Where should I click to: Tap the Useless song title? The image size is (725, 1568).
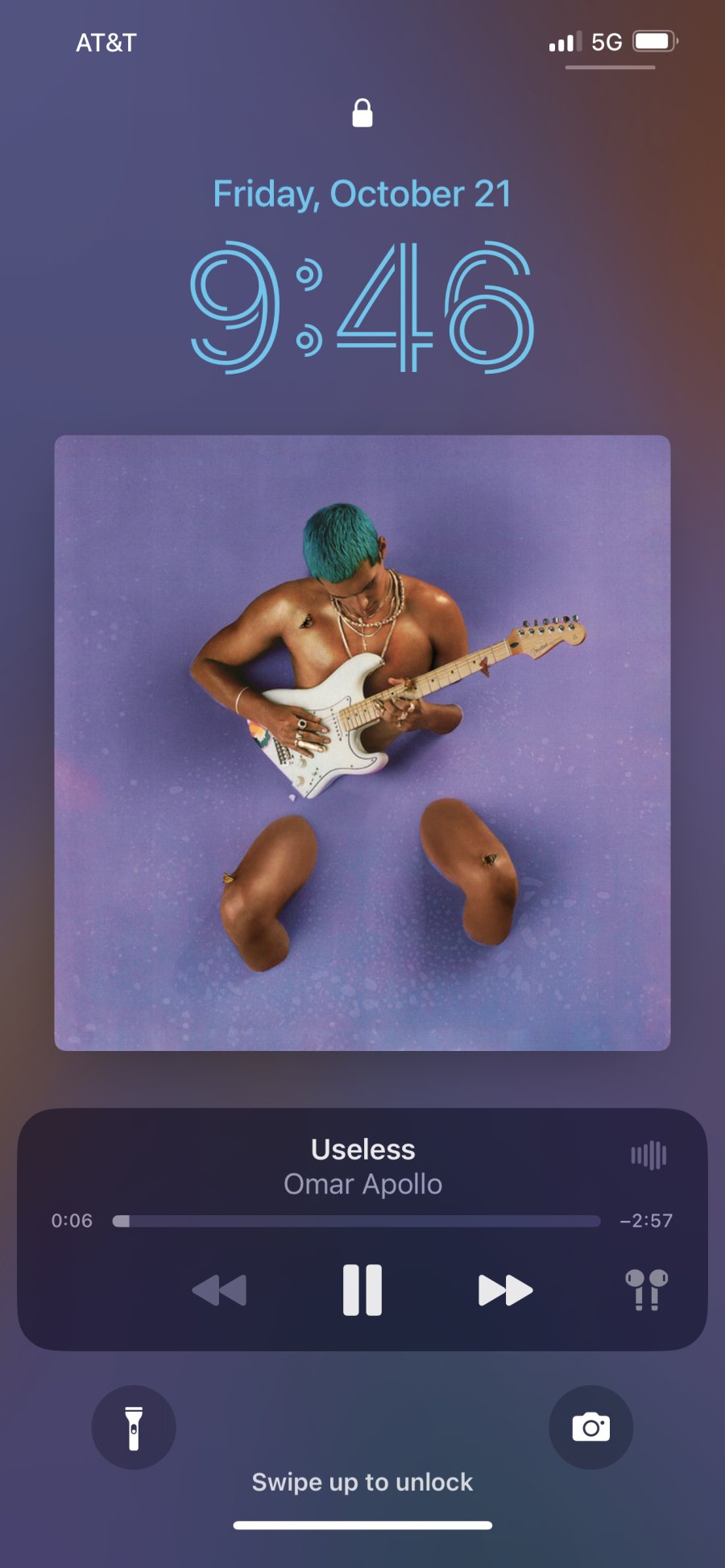coord(362,1149)
